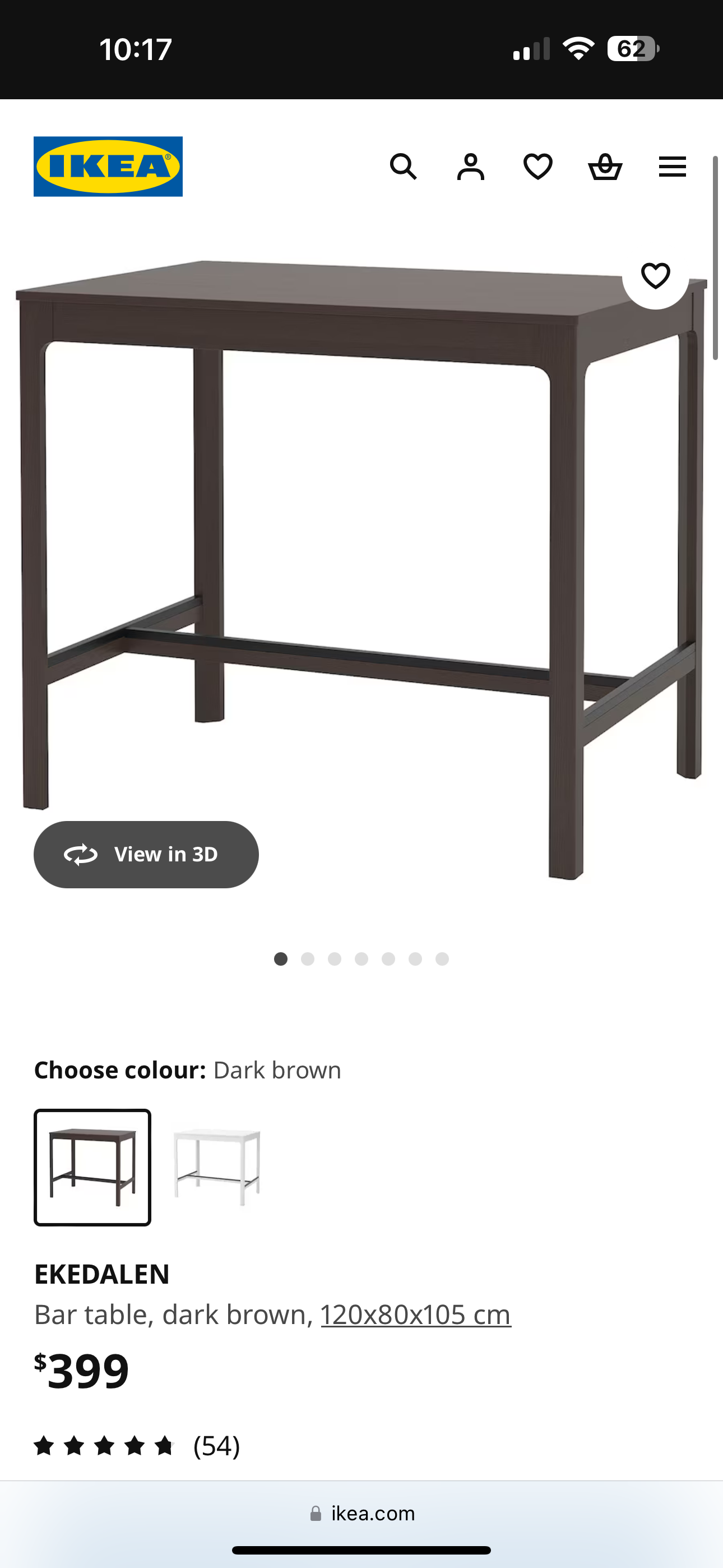Image resolution: width=723 pixels, height=1568 pixels.
Task: View the bar table in 3D
Action: click(x=146, y=854)
